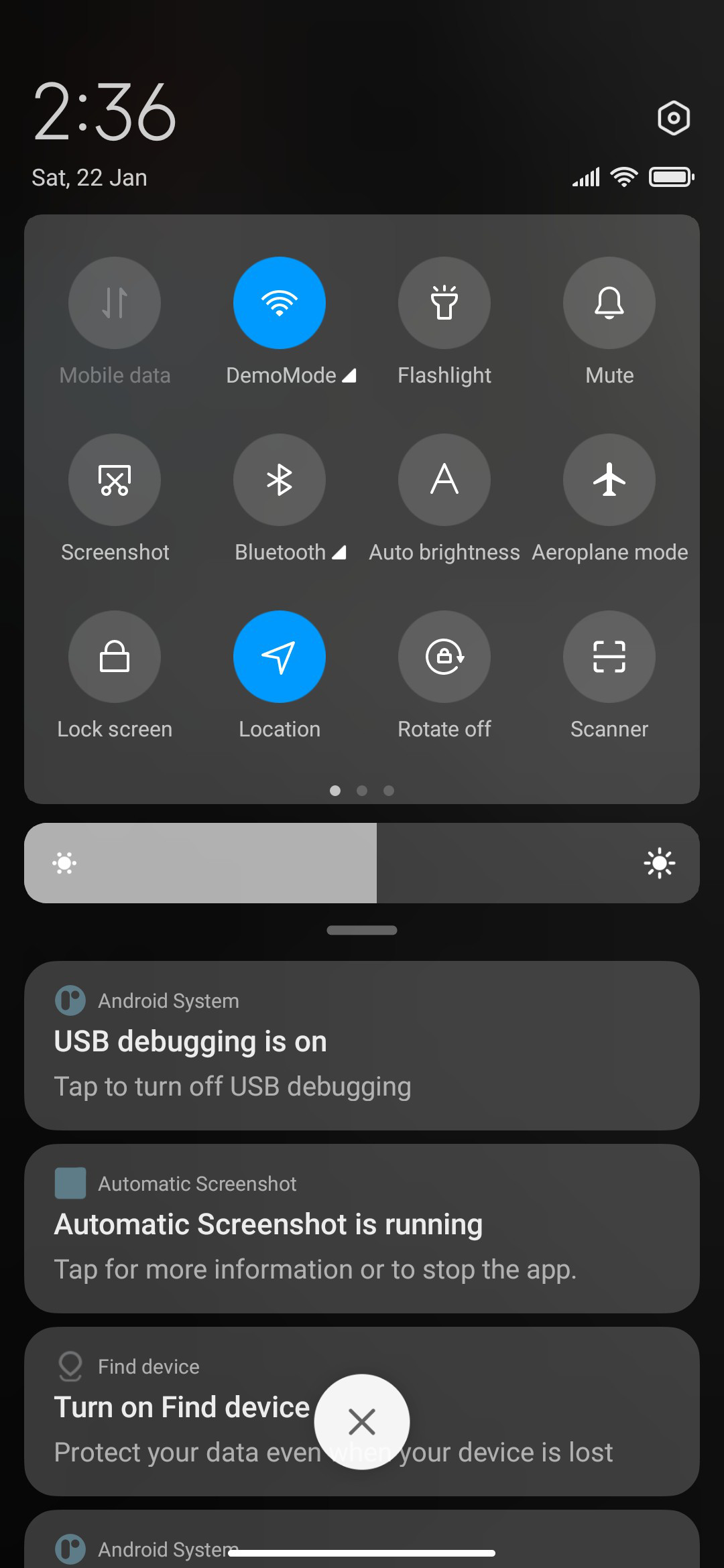This screenshot has height=1568, width=724.
Task: Enable Mute mode
Action: click(x=609, y=303)
